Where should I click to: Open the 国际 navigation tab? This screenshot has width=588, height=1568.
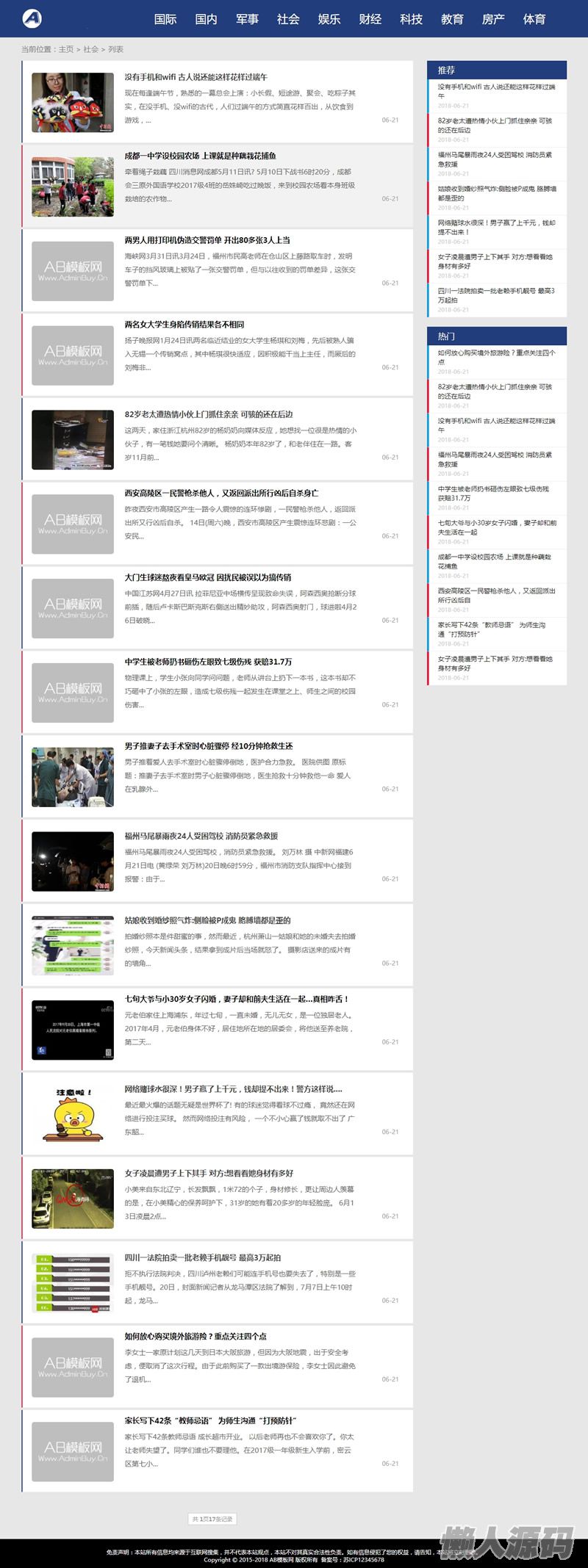[165, 19]
